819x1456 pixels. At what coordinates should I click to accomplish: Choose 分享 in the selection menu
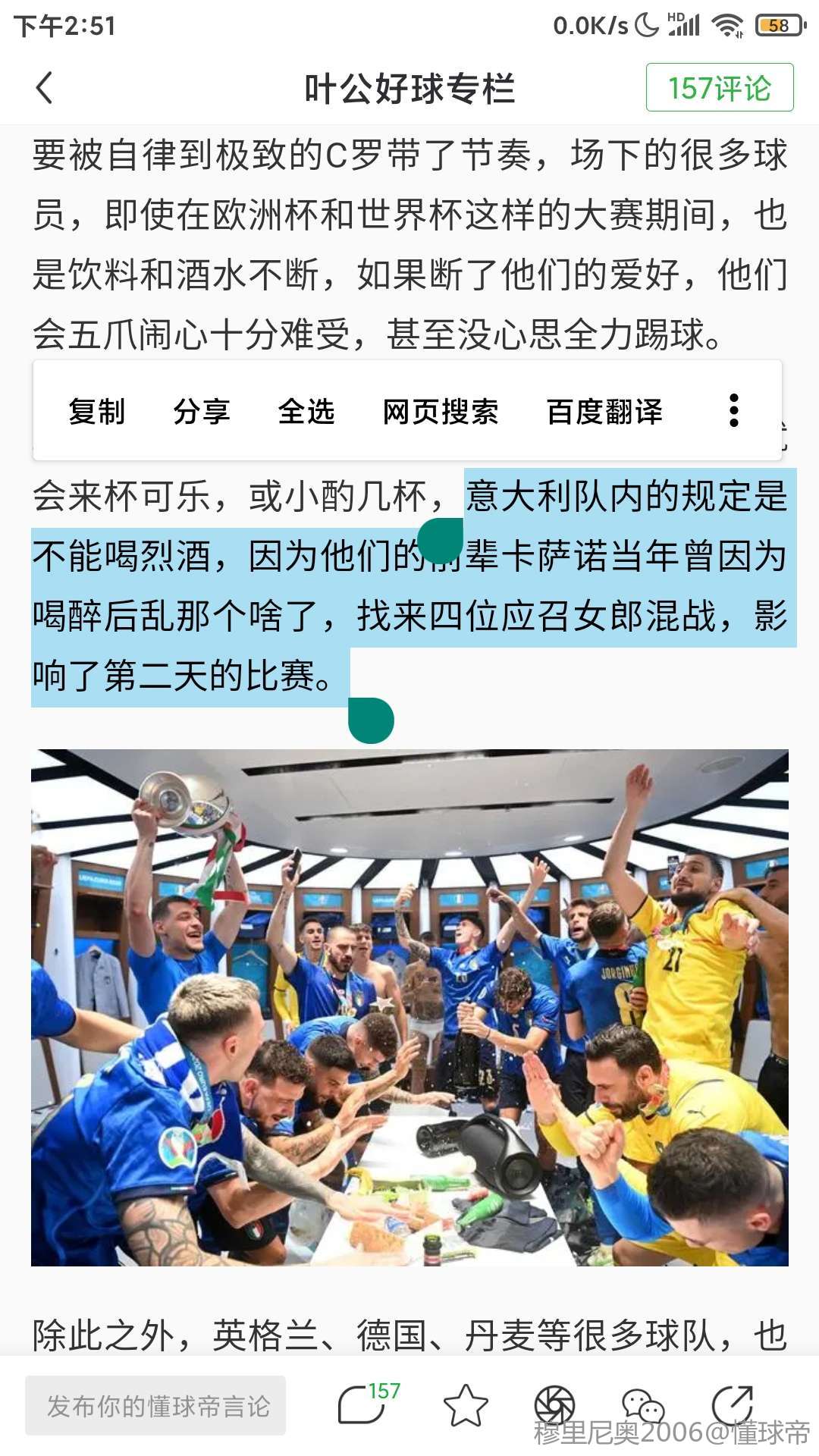pyautogui.click(x=201, y=412)
